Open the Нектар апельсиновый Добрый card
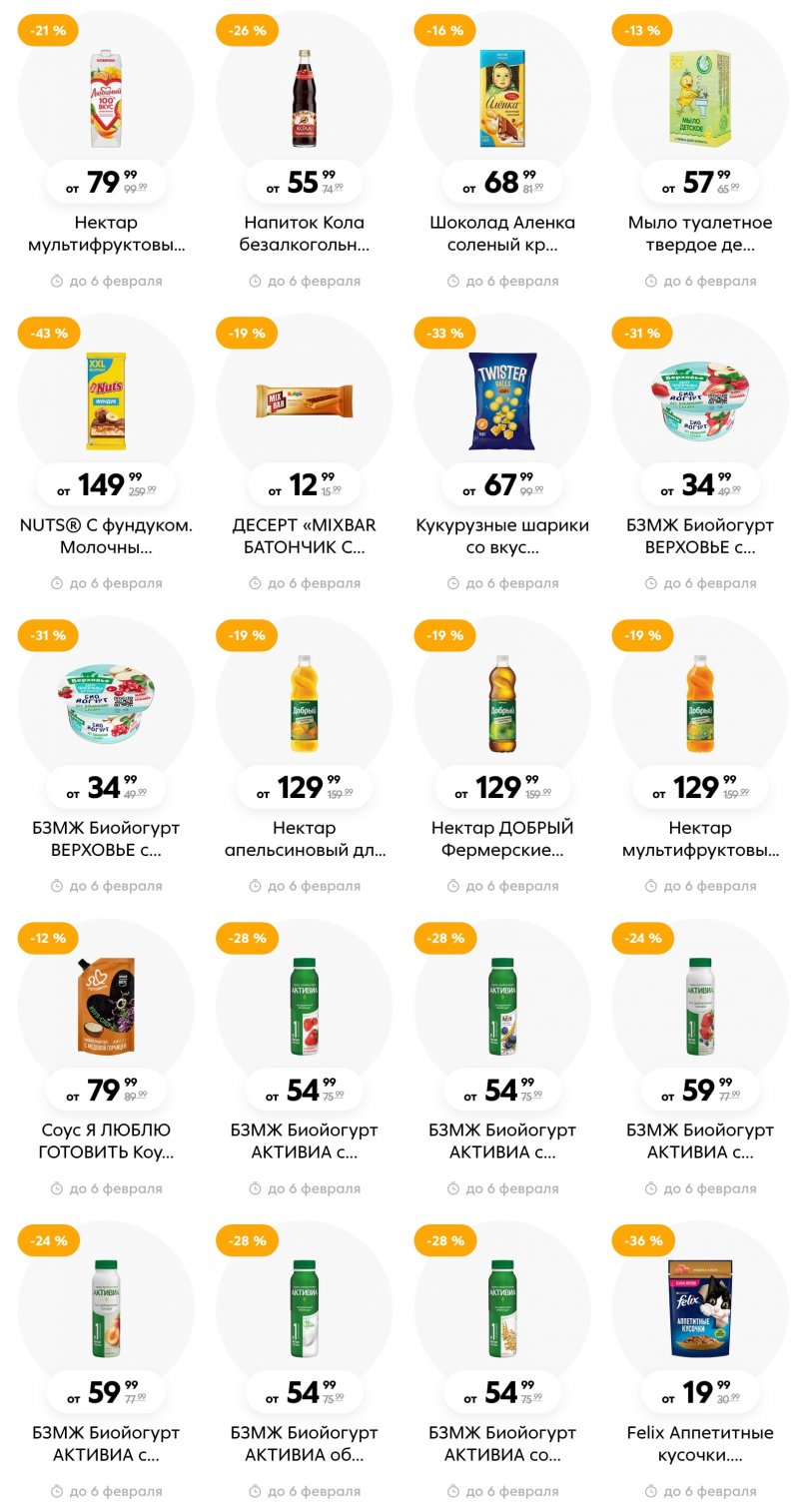The width and height of the screenshot is (799, 1512). click(x=304, y=705)
